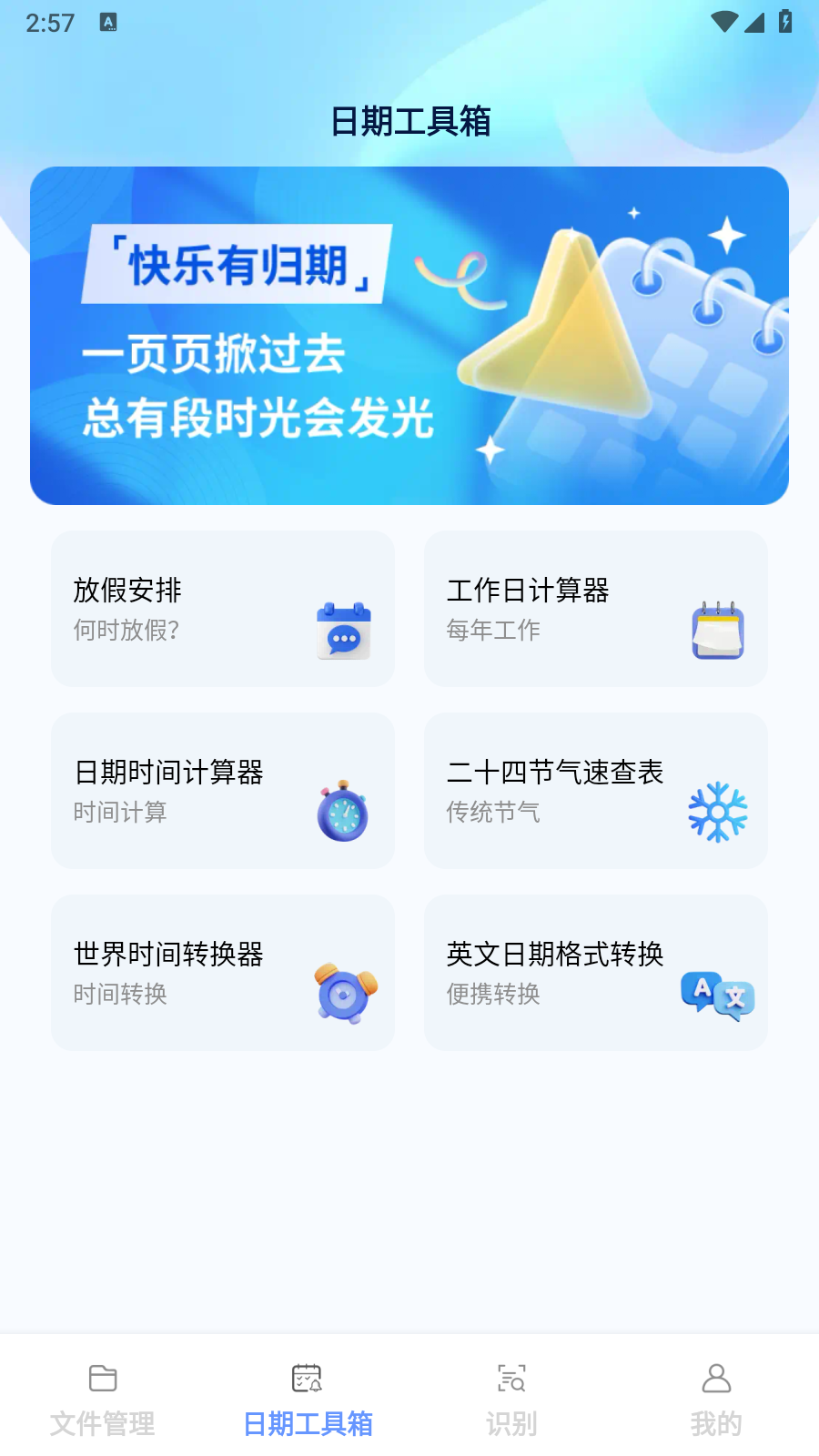This screenshot has height=1456, width=819.
Task: Open 世界时间转换器 world time converter
Action: [223, 973]
